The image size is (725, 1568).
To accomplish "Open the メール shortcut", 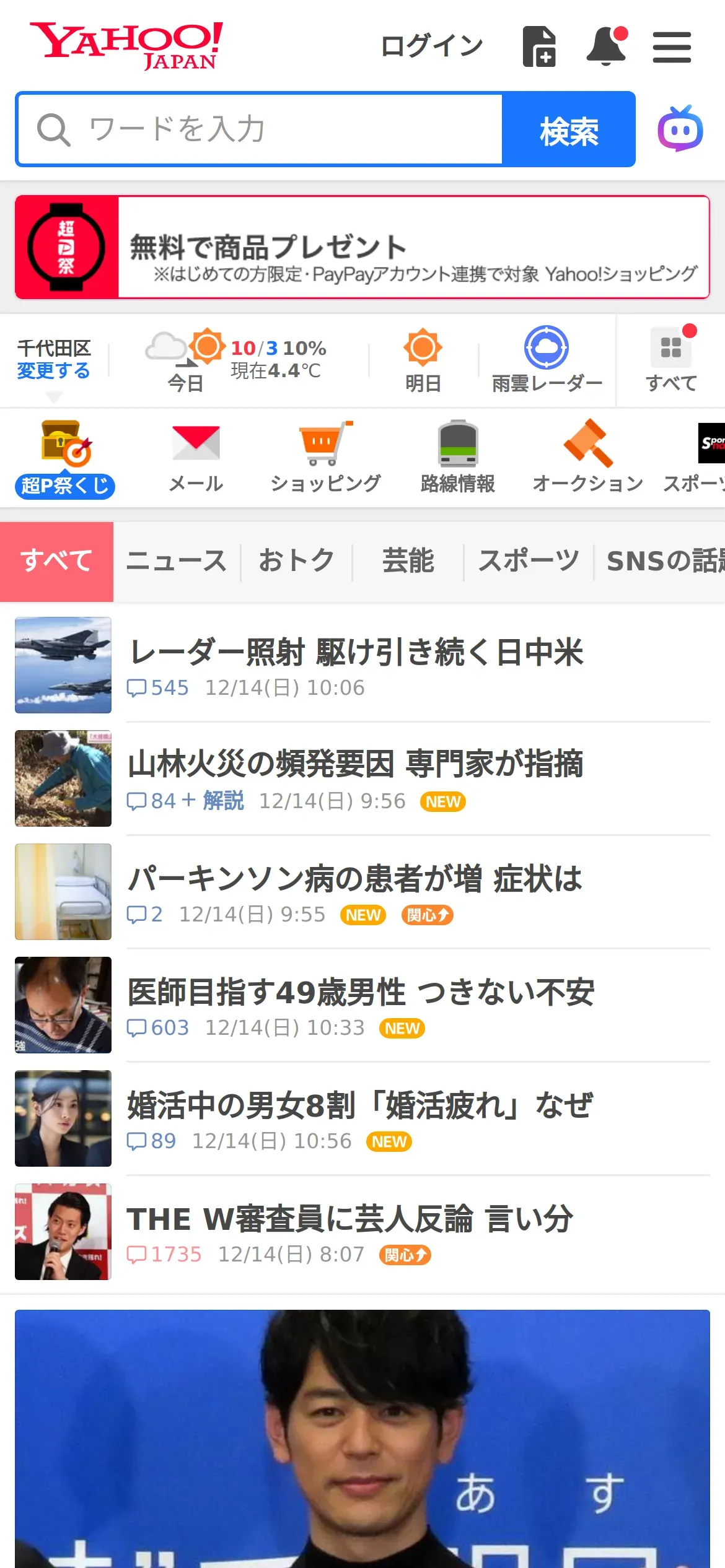I will (x=196, y=456).
